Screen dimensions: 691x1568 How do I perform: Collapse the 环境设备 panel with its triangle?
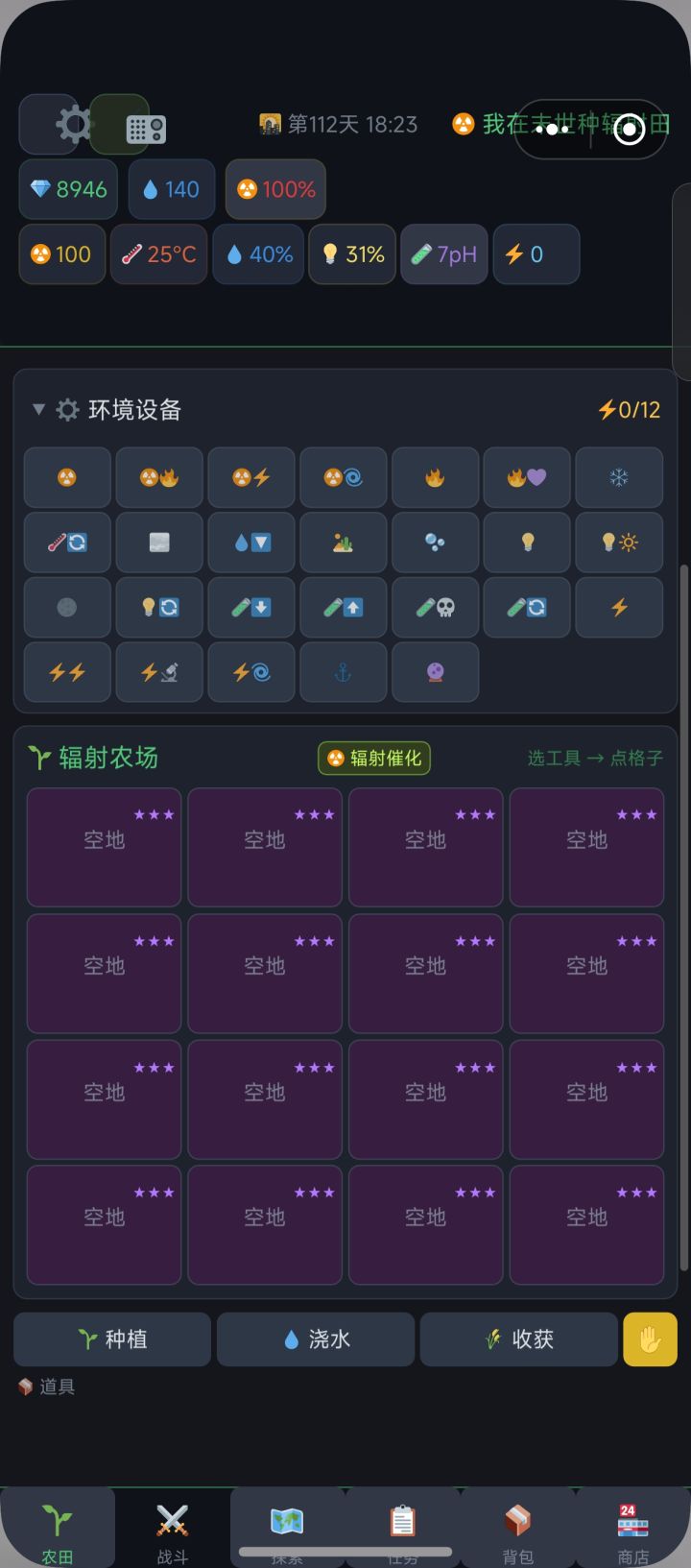click(x=38, y=409)
